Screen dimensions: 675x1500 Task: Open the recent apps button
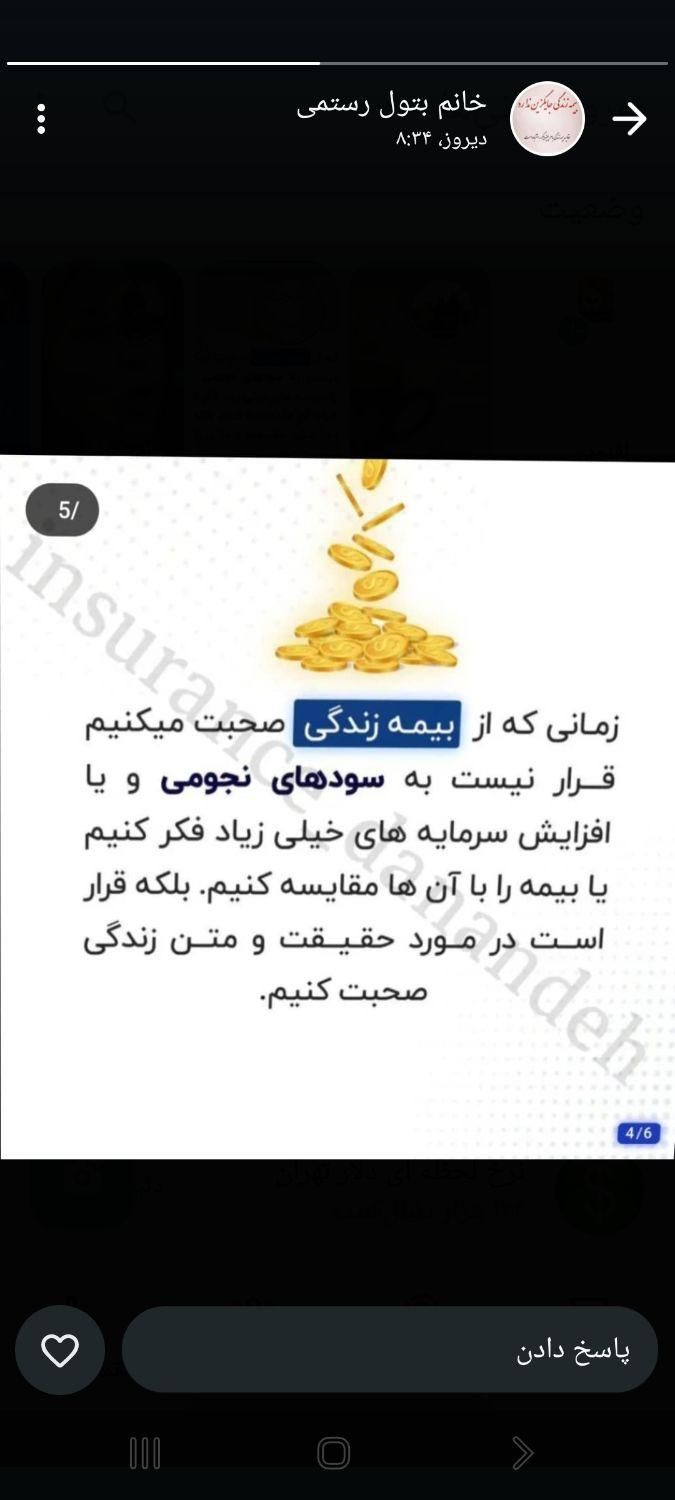click(145, 1453)
